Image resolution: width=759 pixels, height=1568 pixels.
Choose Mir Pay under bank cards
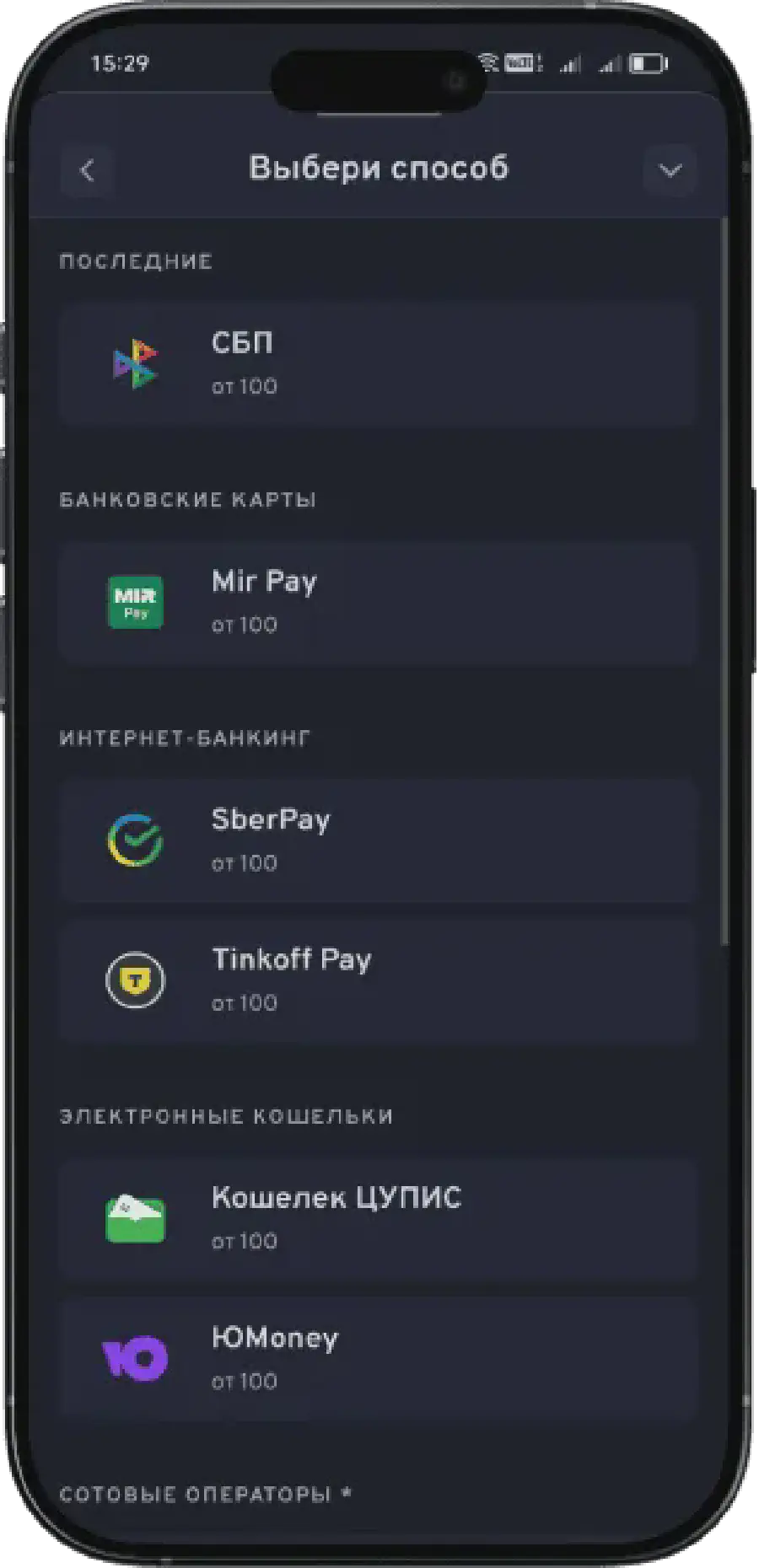[x=377, y=602]
